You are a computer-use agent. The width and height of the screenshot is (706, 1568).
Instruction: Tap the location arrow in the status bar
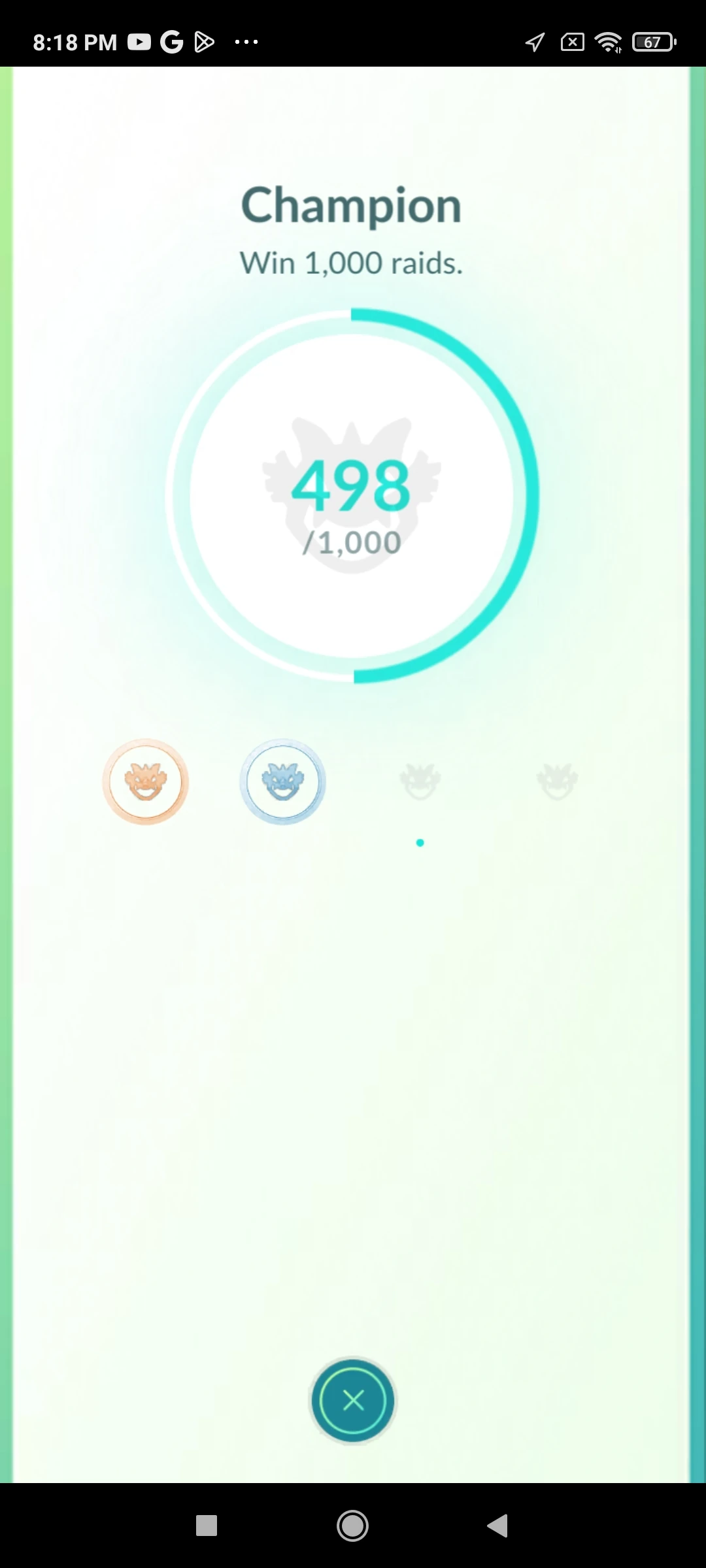pyautogui.click(x=534, y=41)
